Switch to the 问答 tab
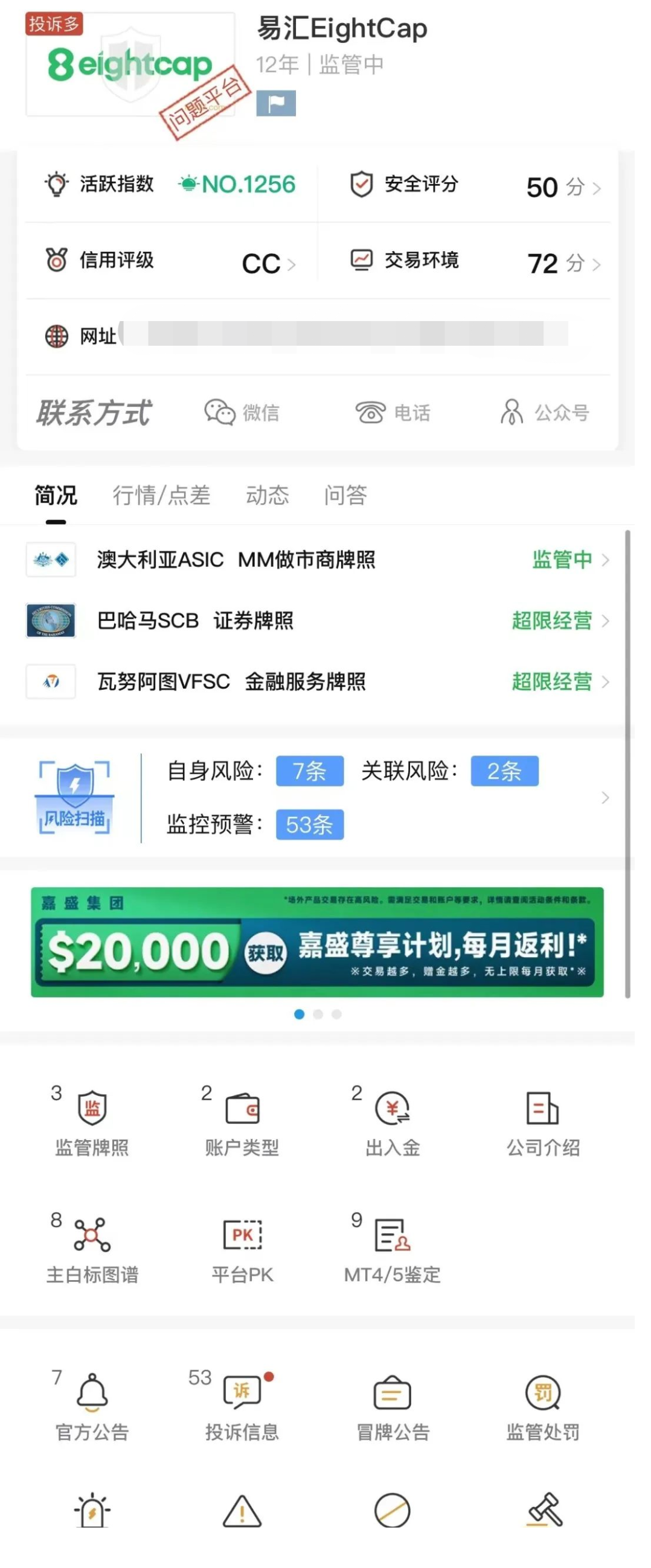Screen dimensions: 651x1568 click(345, 496)
